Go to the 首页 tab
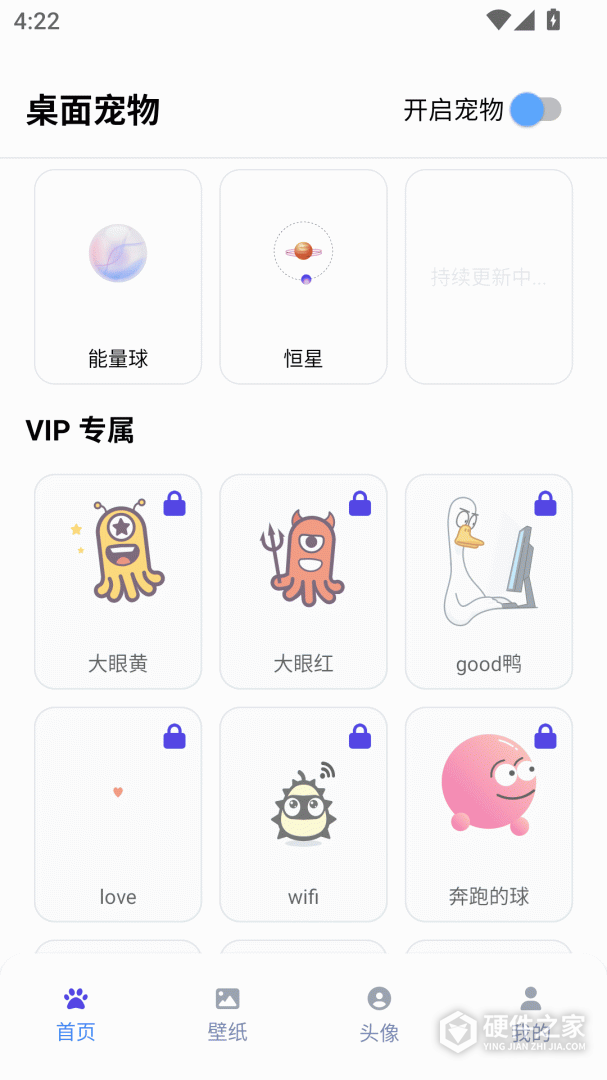Viewport: 607px width, 1080px height. (76, 1013)
